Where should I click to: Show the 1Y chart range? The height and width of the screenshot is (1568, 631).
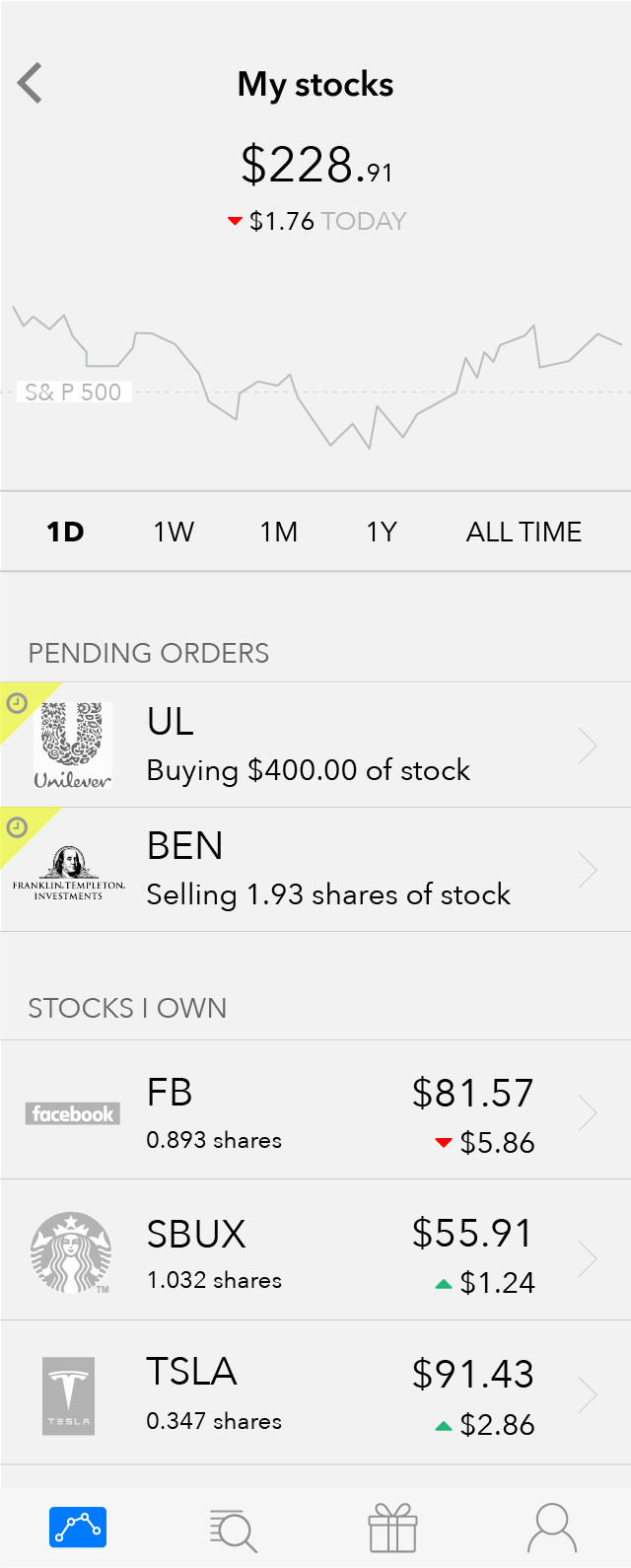382,533
